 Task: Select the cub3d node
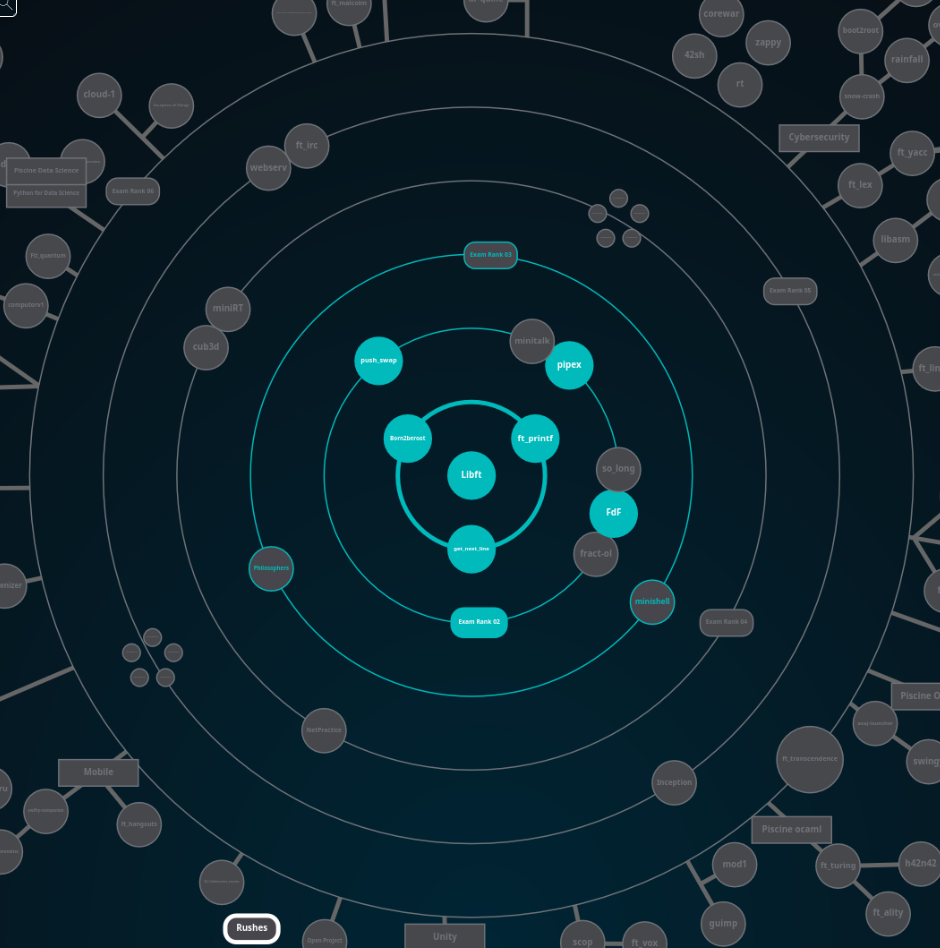click(x=206, y=348)
